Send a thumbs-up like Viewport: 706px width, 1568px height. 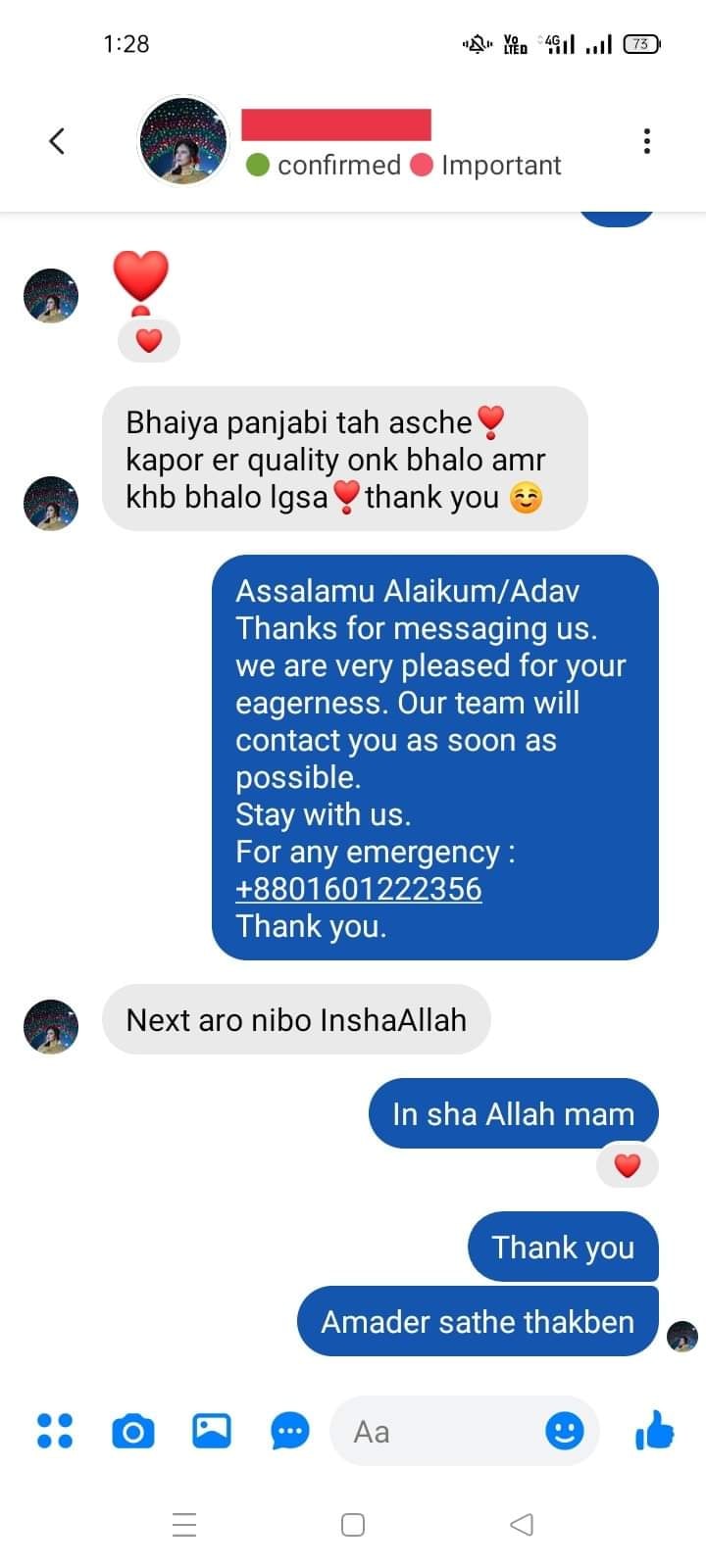click(x=655, y=1431)
